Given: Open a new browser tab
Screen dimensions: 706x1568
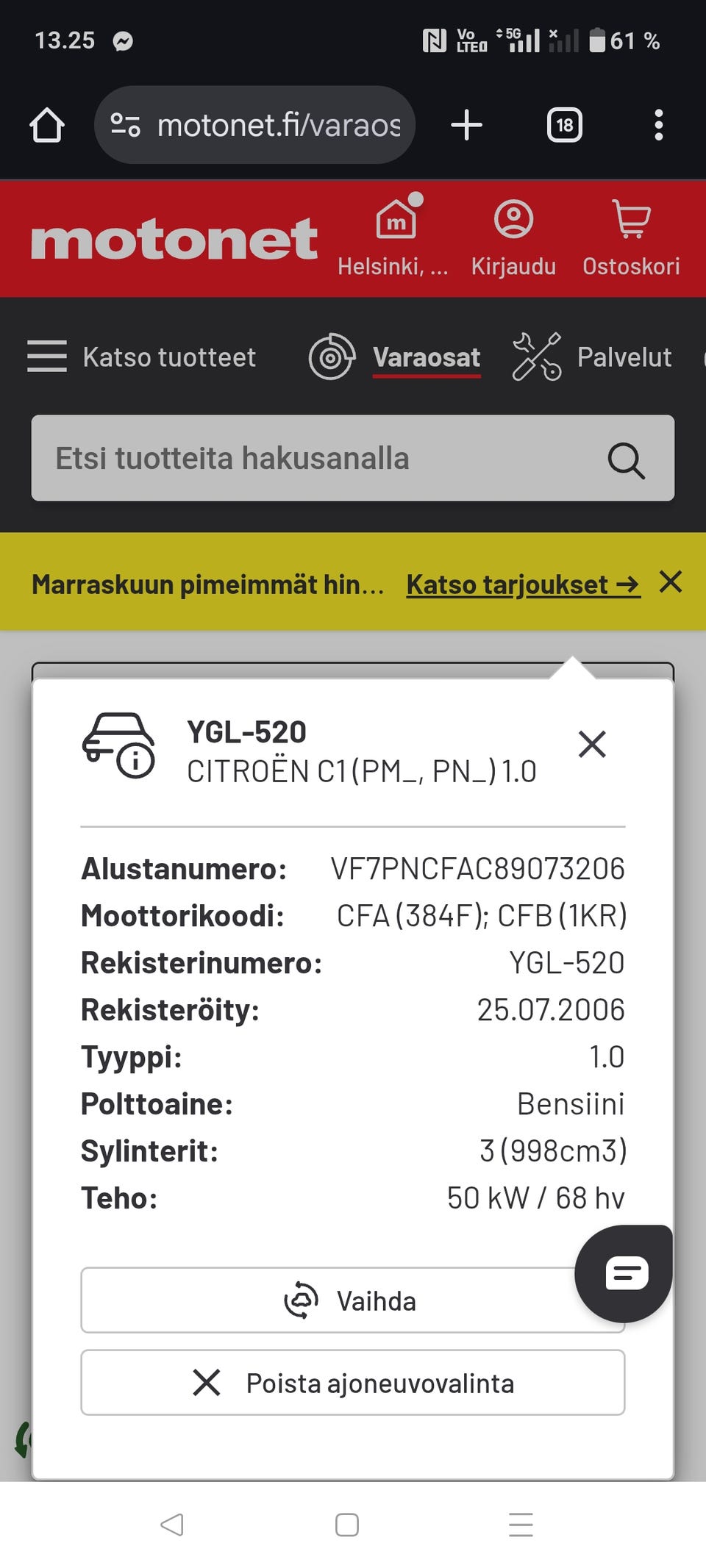Looking at the screenshot, I should pyautogui.click(x=466, y=125).
